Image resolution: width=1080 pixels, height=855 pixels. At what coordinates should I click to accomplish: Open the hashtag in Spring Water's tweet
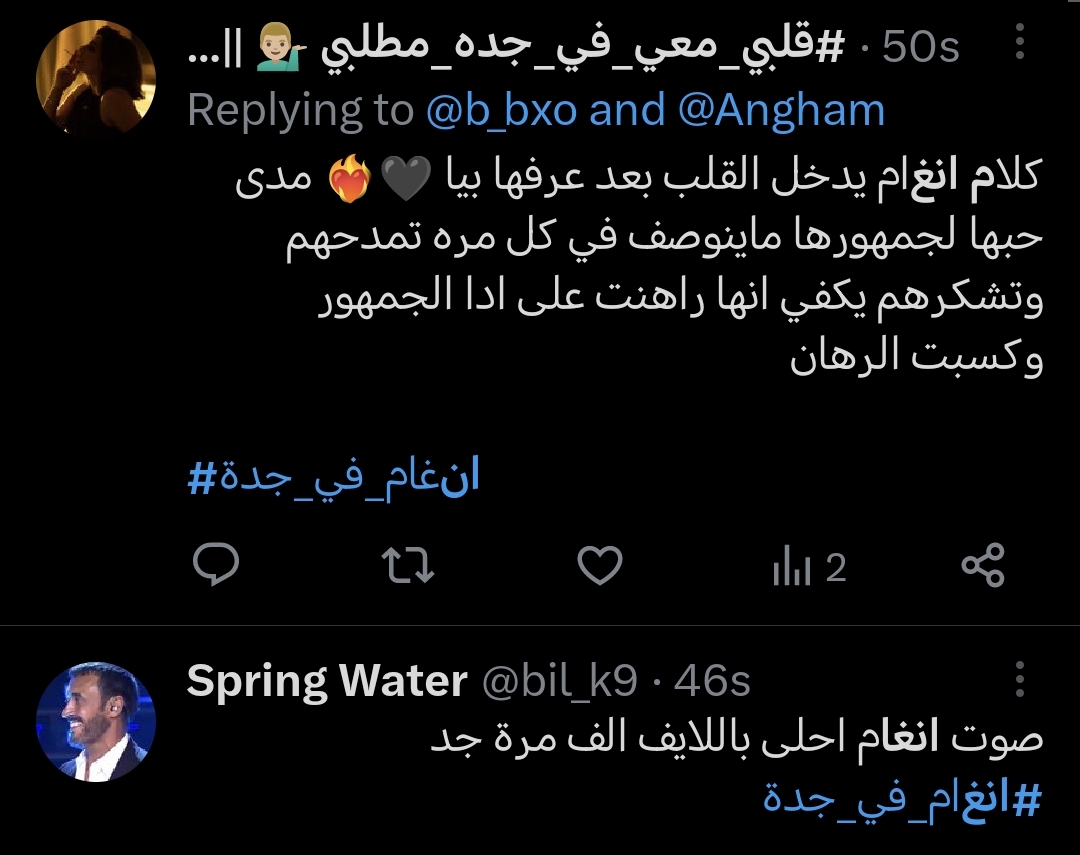(x=902, y=799)
